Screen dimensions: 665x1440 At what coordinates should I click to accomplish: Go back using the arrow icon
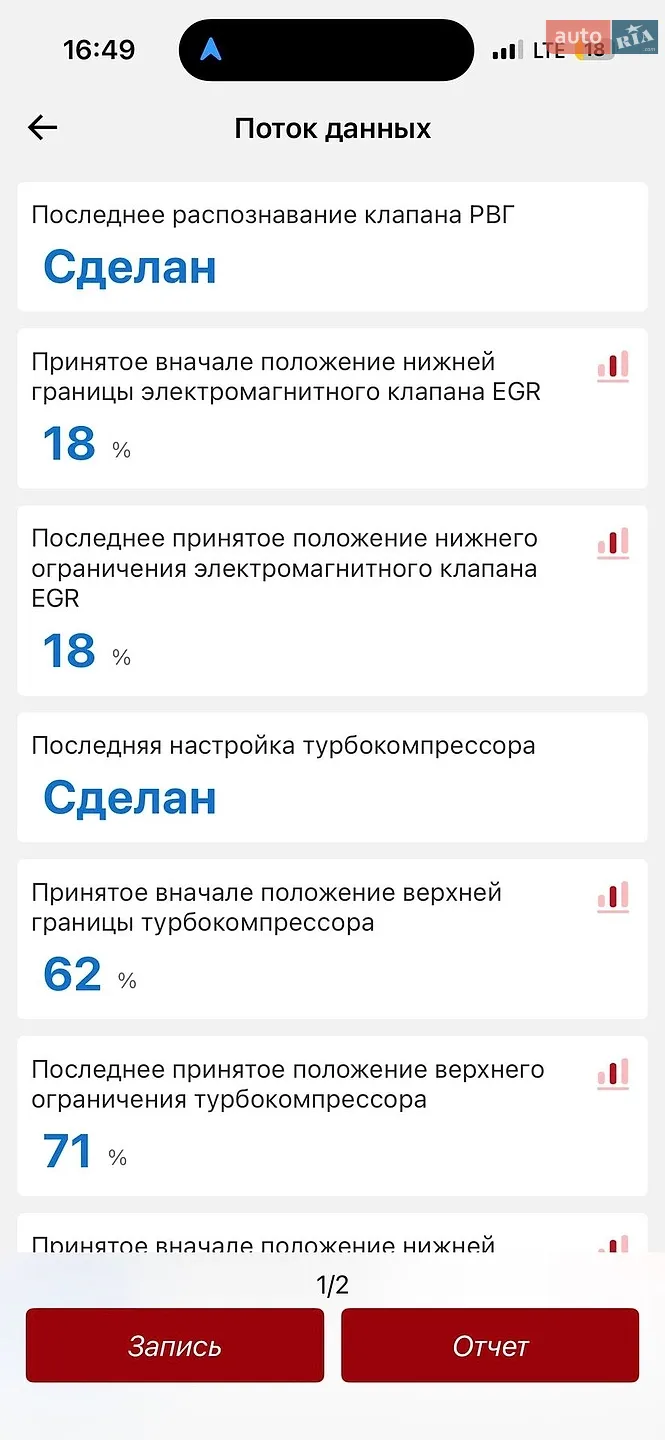tap(43, 128)
